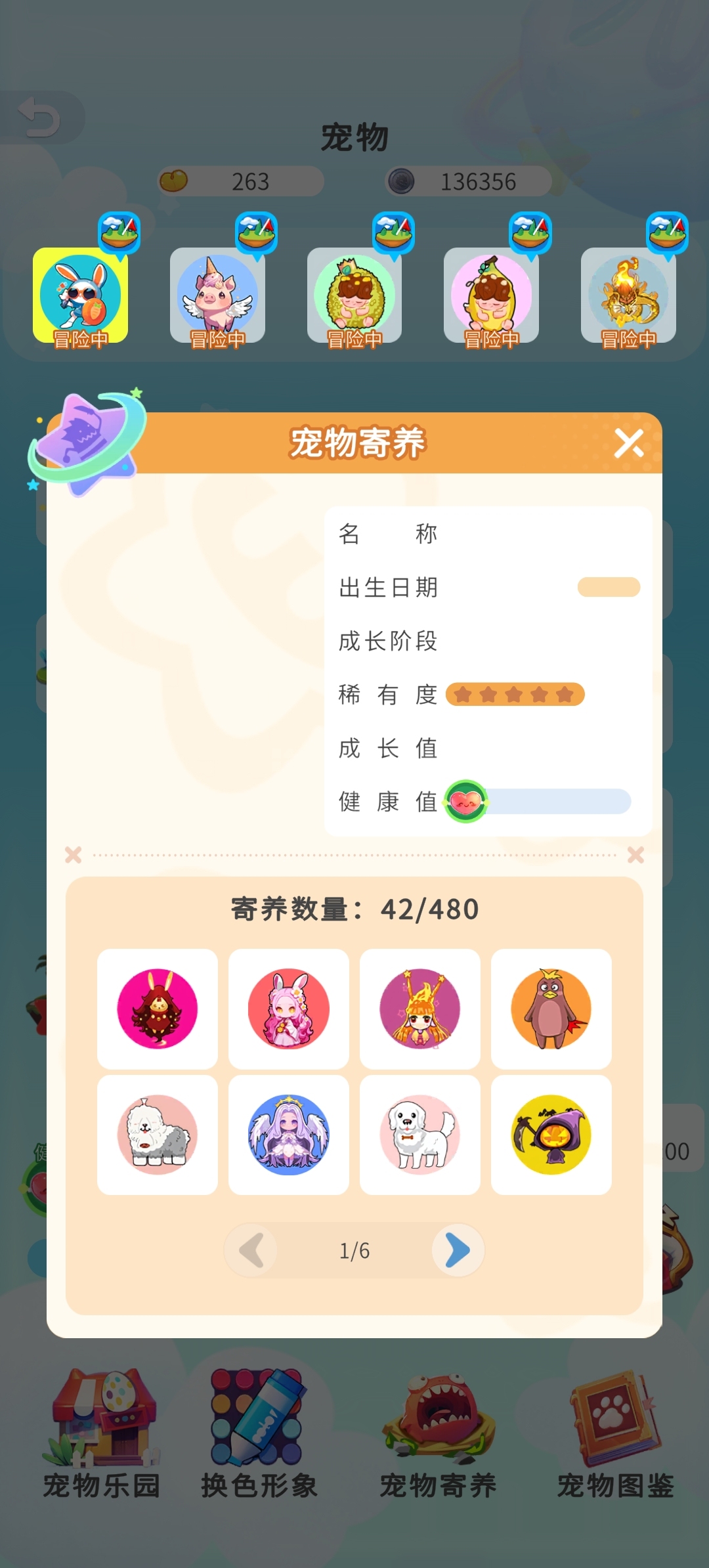
Task: Select the purple-haired winged angel pet
Action: [x=289, y=1135]
